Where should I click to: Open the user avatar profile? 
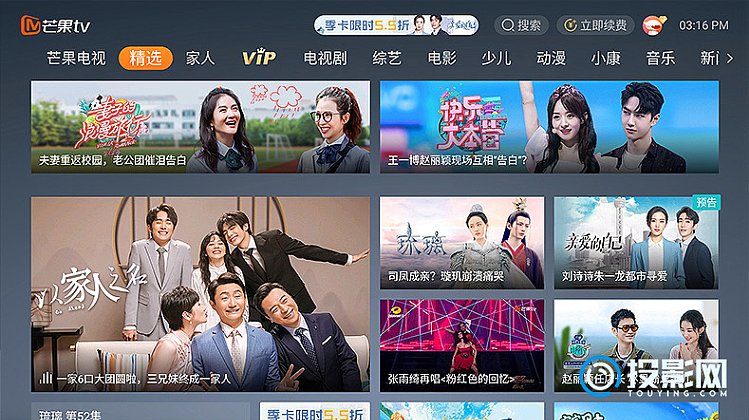[654, 25]
